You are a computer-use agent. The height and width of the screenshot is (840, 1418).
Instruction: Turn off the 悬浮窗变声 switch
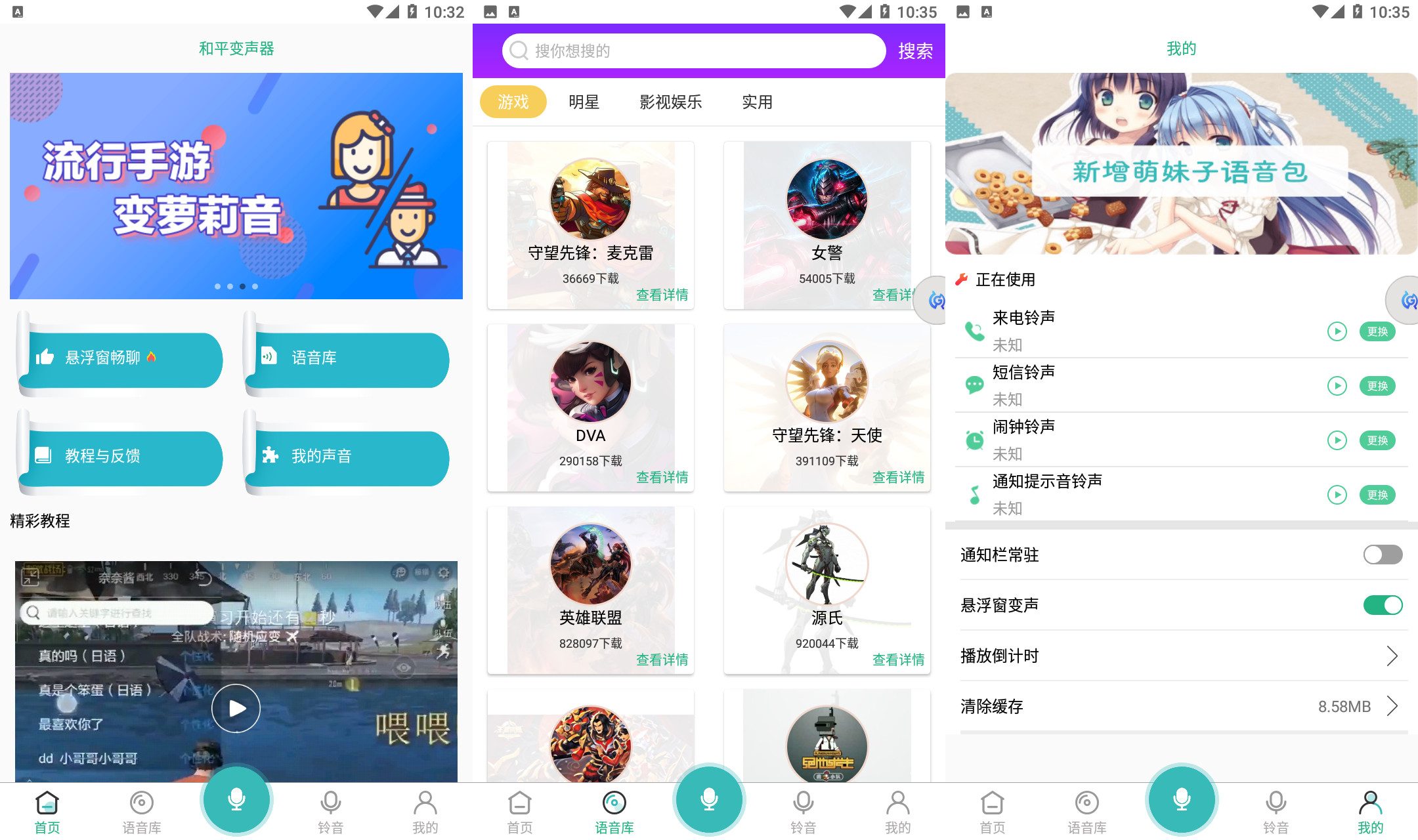coord(1383,605)
